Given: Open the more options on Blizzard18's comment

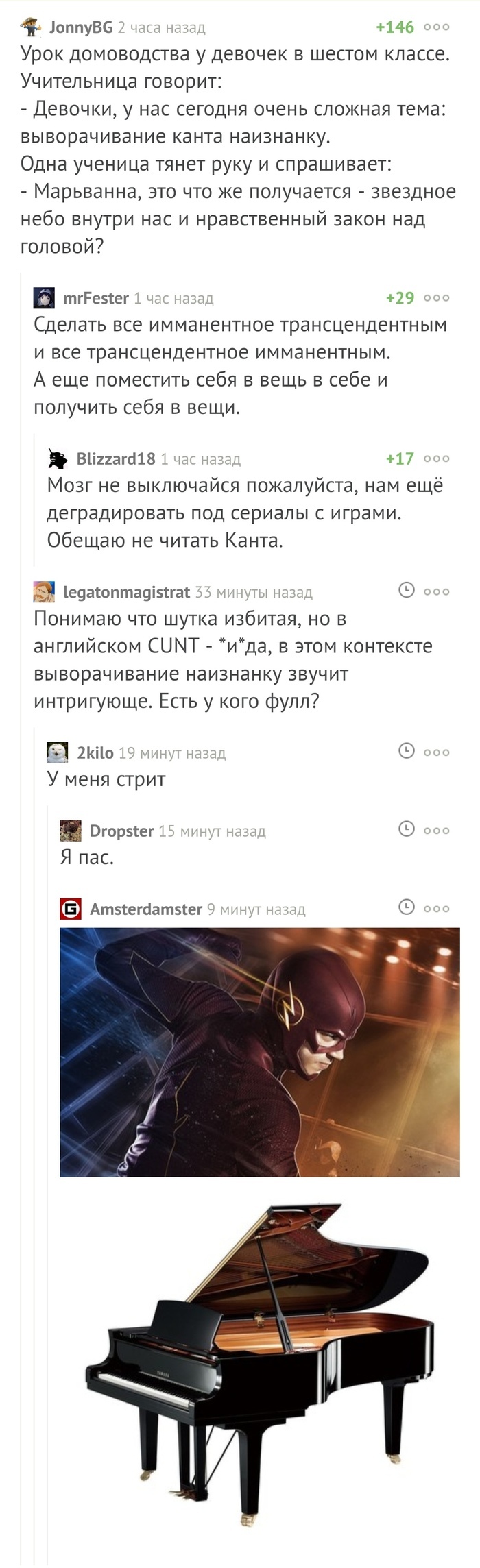Looking at the screenshot, I should [437, 458].
